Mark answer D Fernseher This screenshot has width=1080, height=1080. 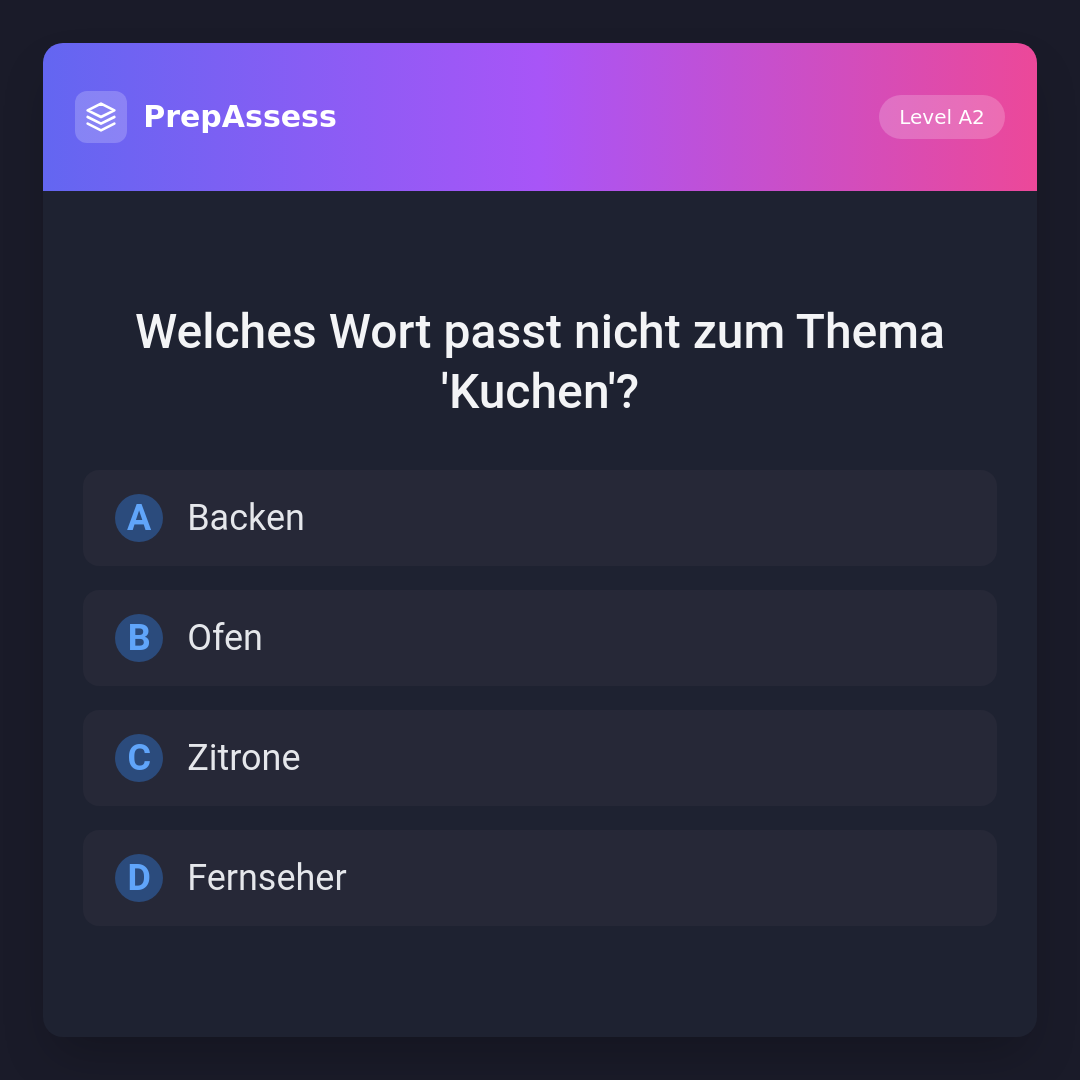539,878
